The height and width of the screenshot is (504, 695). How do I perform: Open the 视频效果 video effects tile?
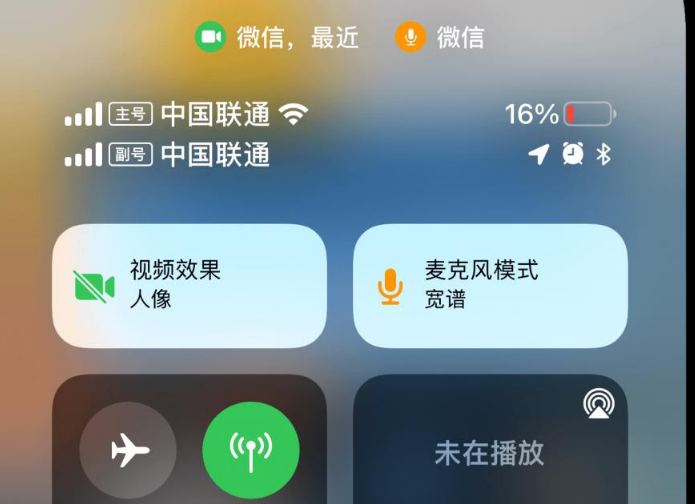click(189, 285)
